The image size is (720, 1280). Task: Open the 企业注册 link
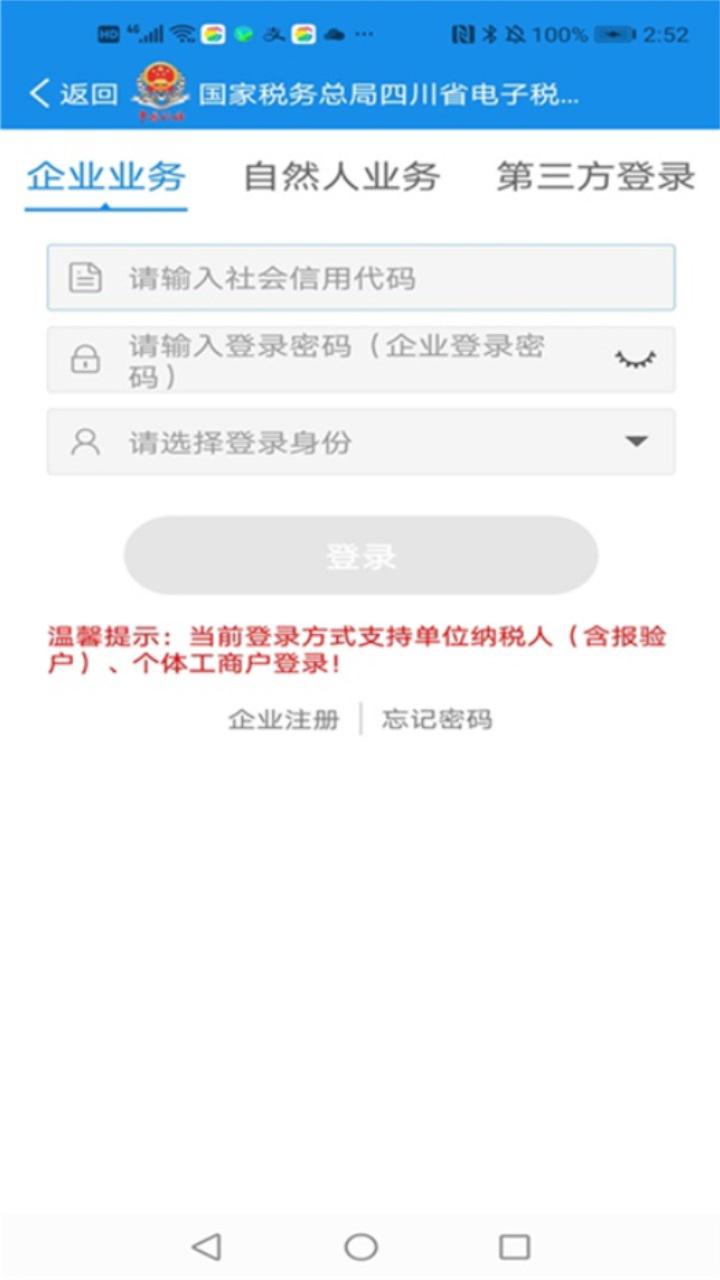[x=284, y=719]
